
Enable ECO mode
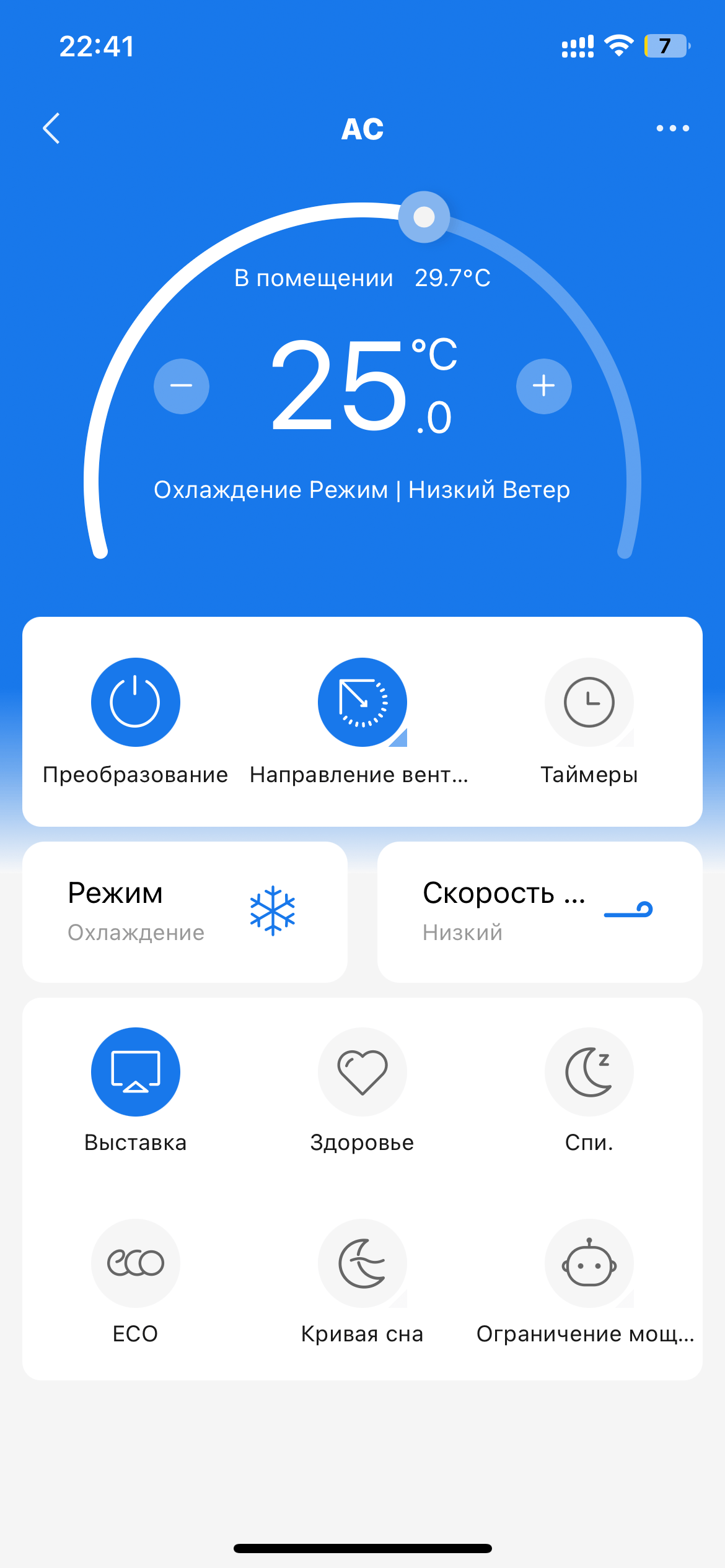(136, 1263)
